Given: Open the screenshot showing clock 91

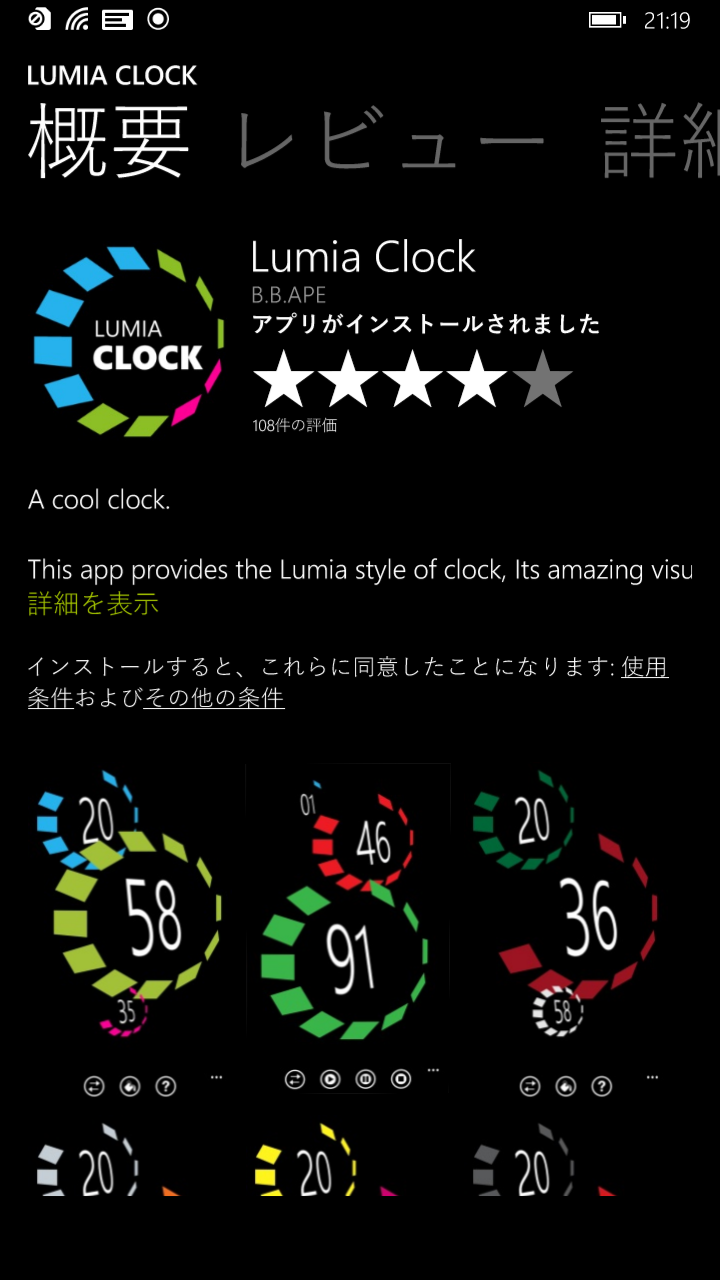Looking at the screenshot, I should point(348,929).
